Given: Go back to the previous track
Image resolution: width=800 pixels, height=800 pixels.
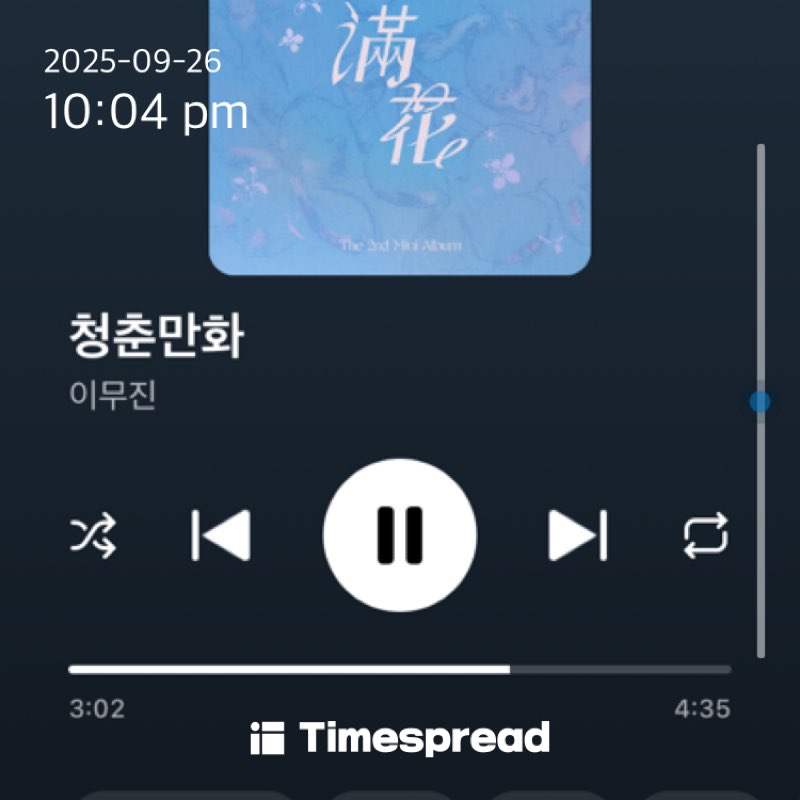Looking at the screenshot, I should point(221,535).
